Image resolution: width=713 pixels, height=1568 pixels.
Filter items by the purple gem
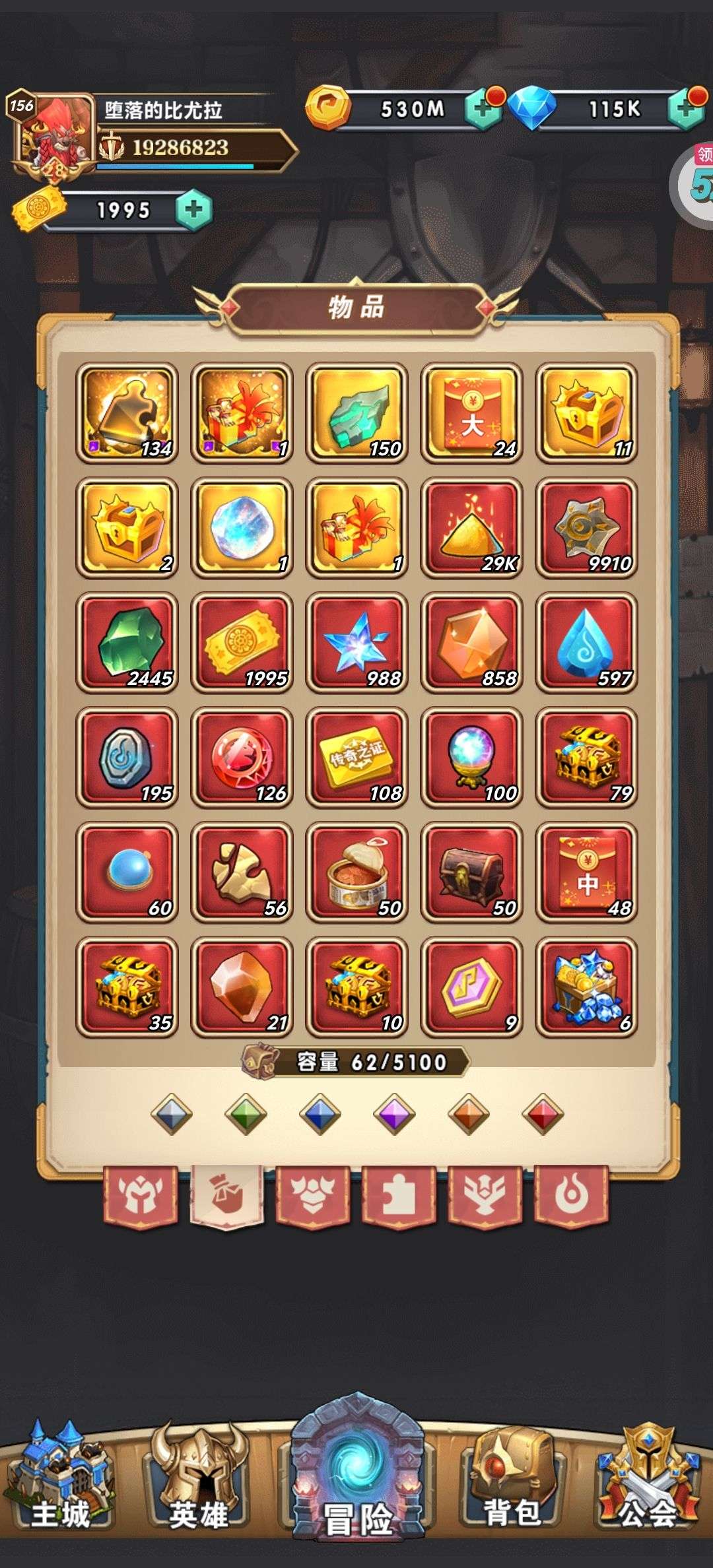coord(394,1114)
